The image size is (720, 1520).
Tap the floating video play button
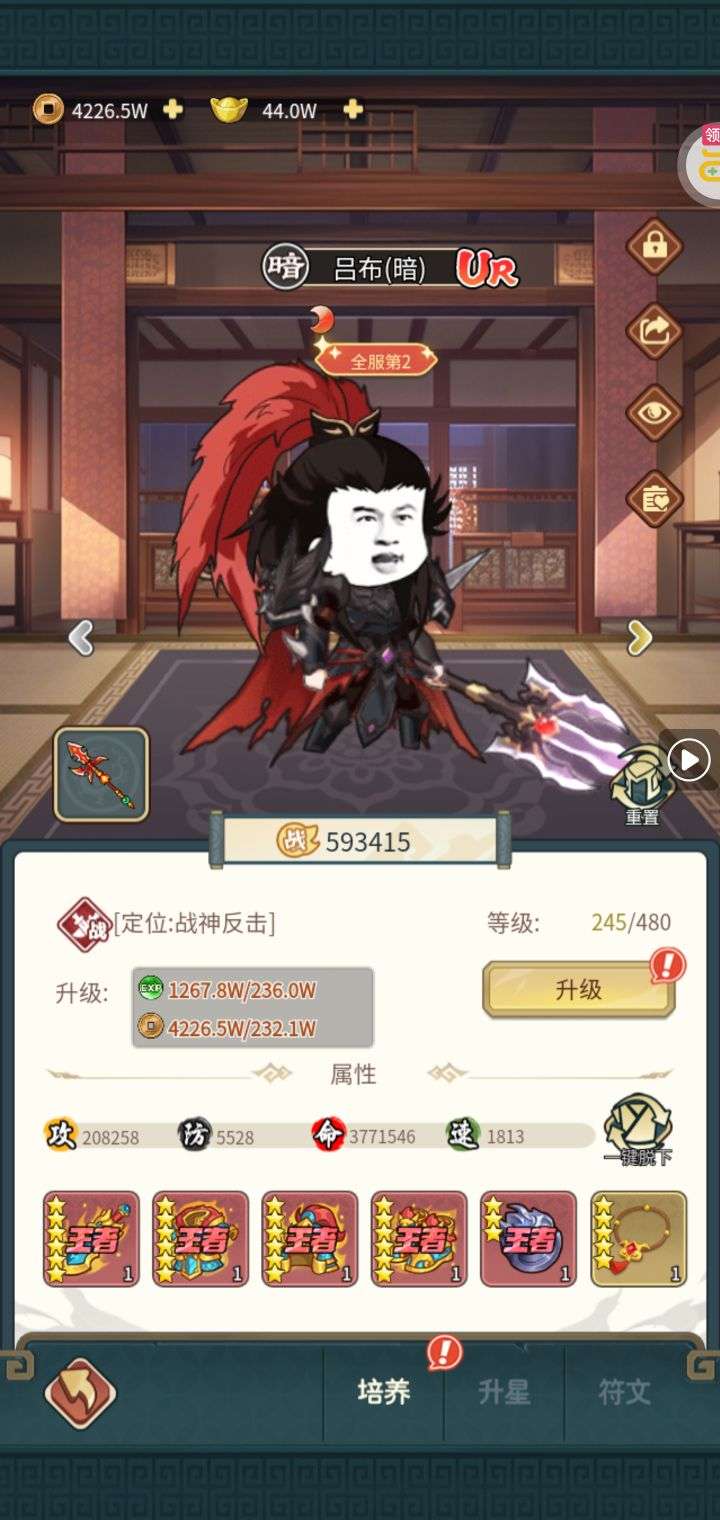[690, 761]
